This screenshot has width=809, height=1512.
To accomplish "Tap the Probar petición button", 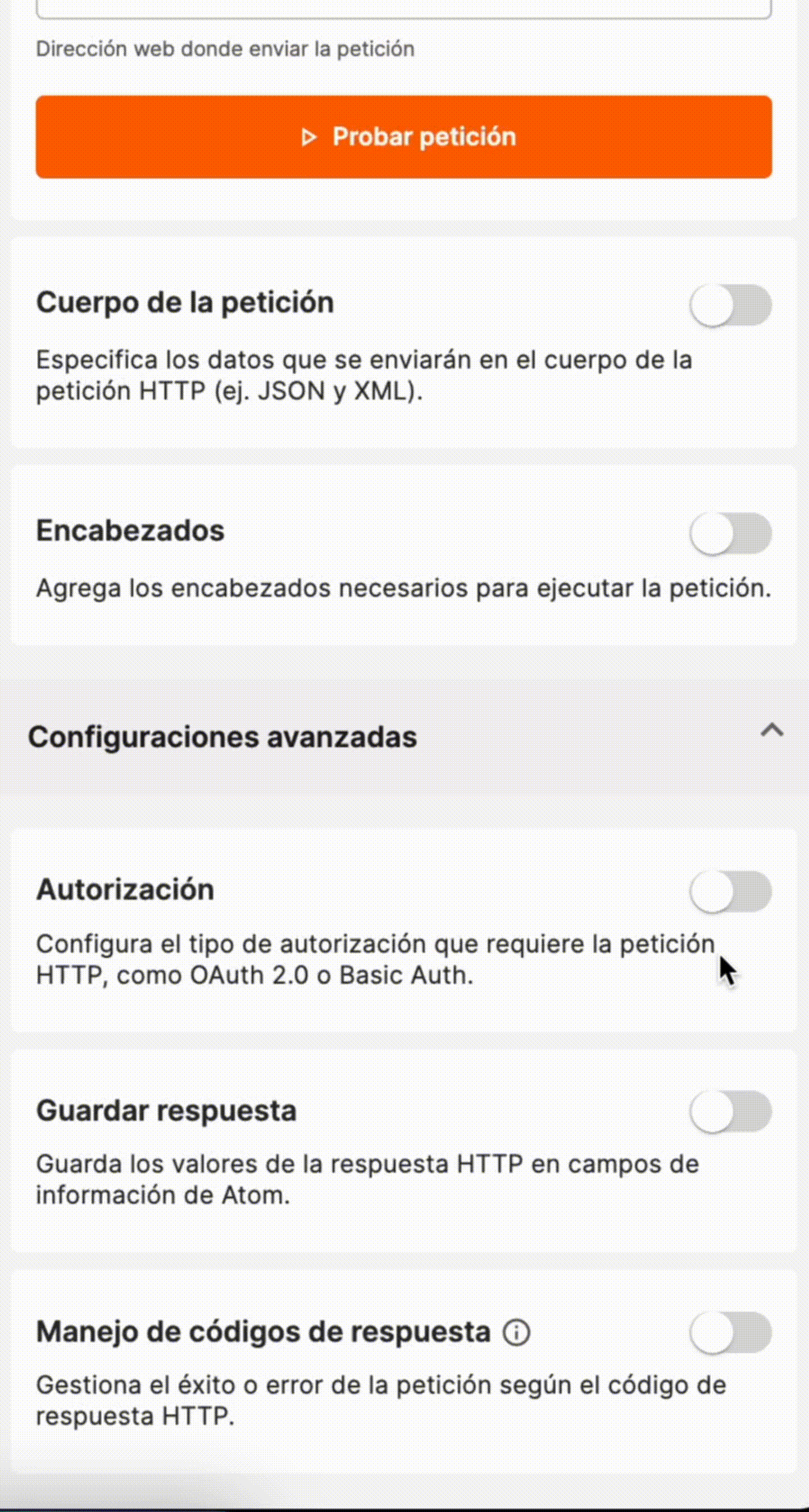I will click(x=403, y=137).
